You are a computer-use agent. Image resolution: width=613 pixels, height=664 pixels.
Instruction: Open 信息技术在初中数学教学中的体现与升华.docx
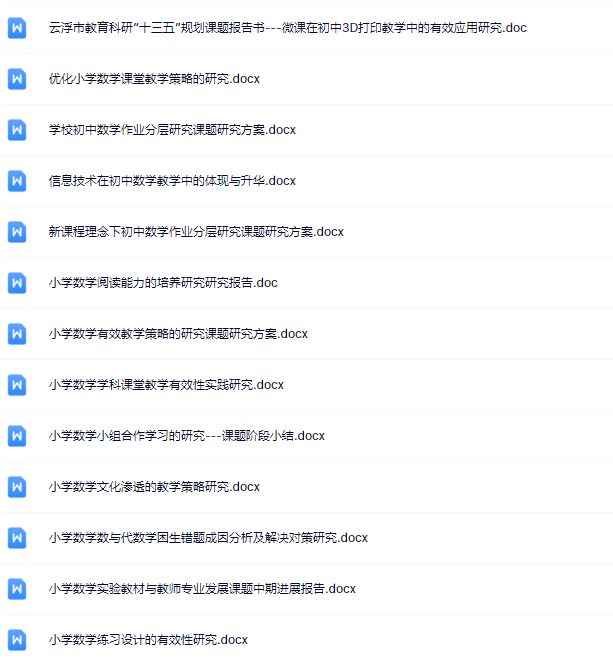point(172,181)
